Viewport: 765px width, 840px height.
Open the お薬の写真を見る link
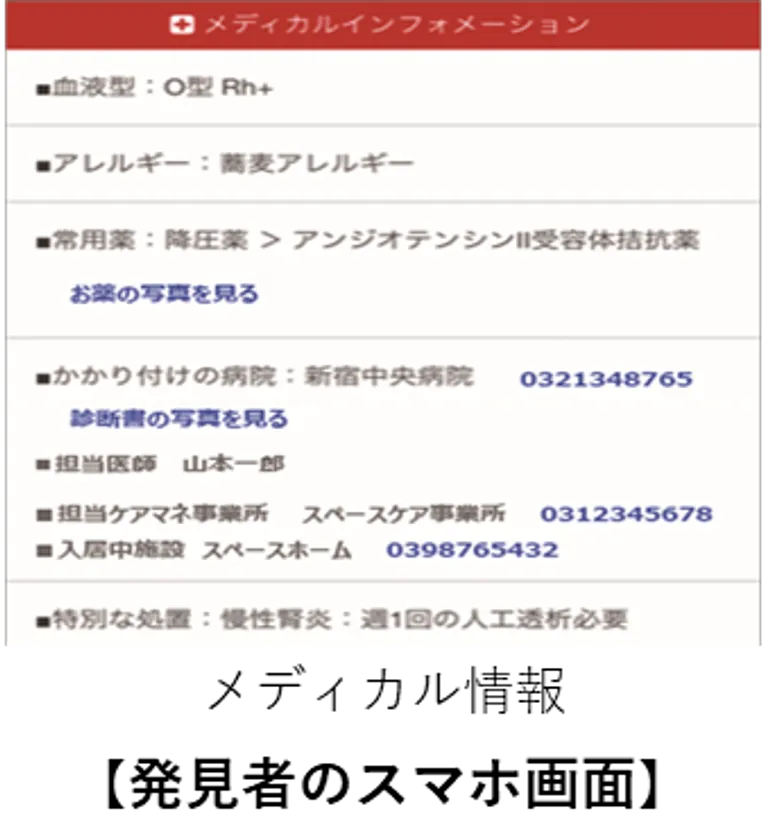click(x=164, y=294)
